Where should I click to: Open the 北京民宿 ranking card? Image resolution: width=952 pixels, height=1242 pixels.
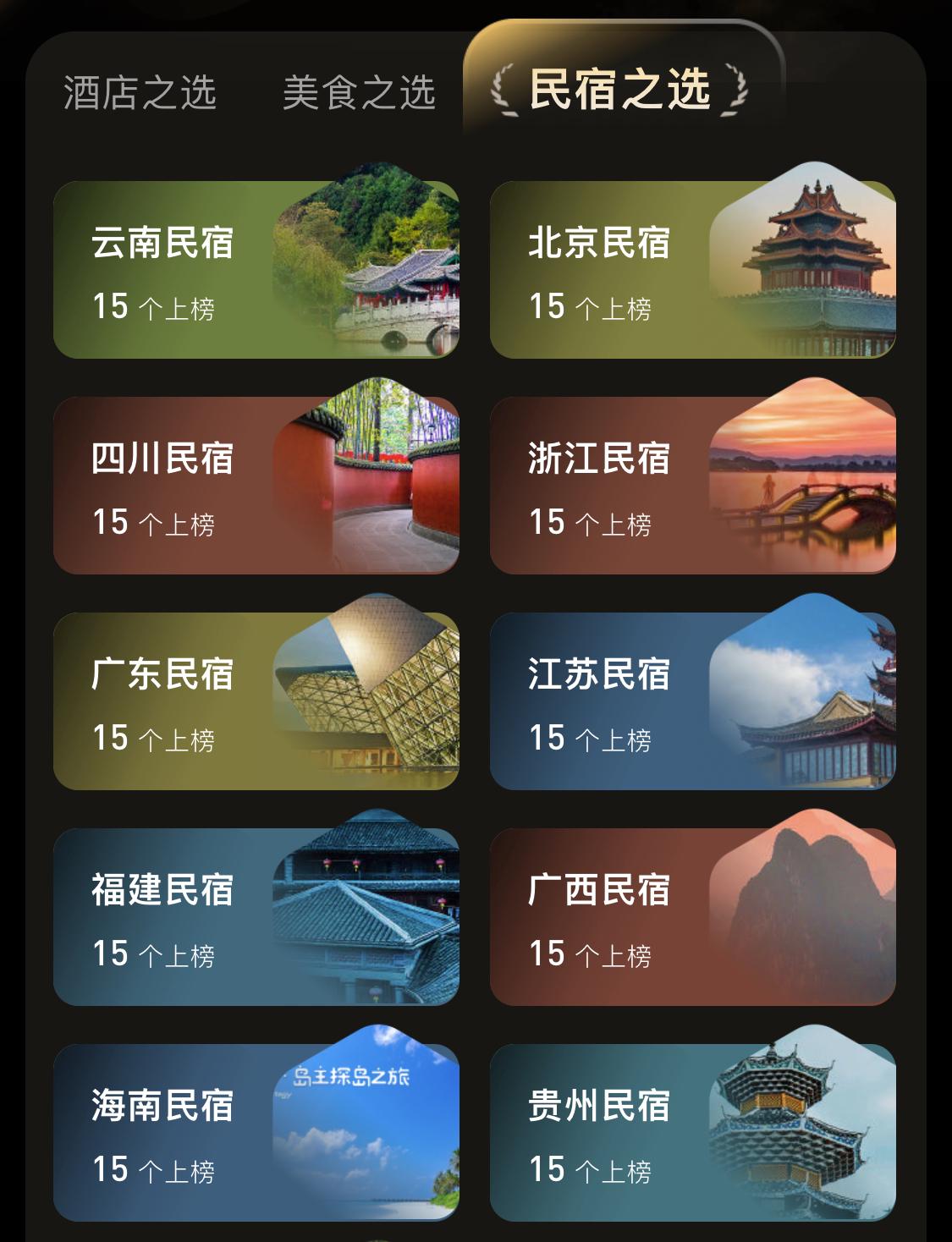[x=692, y=270]
